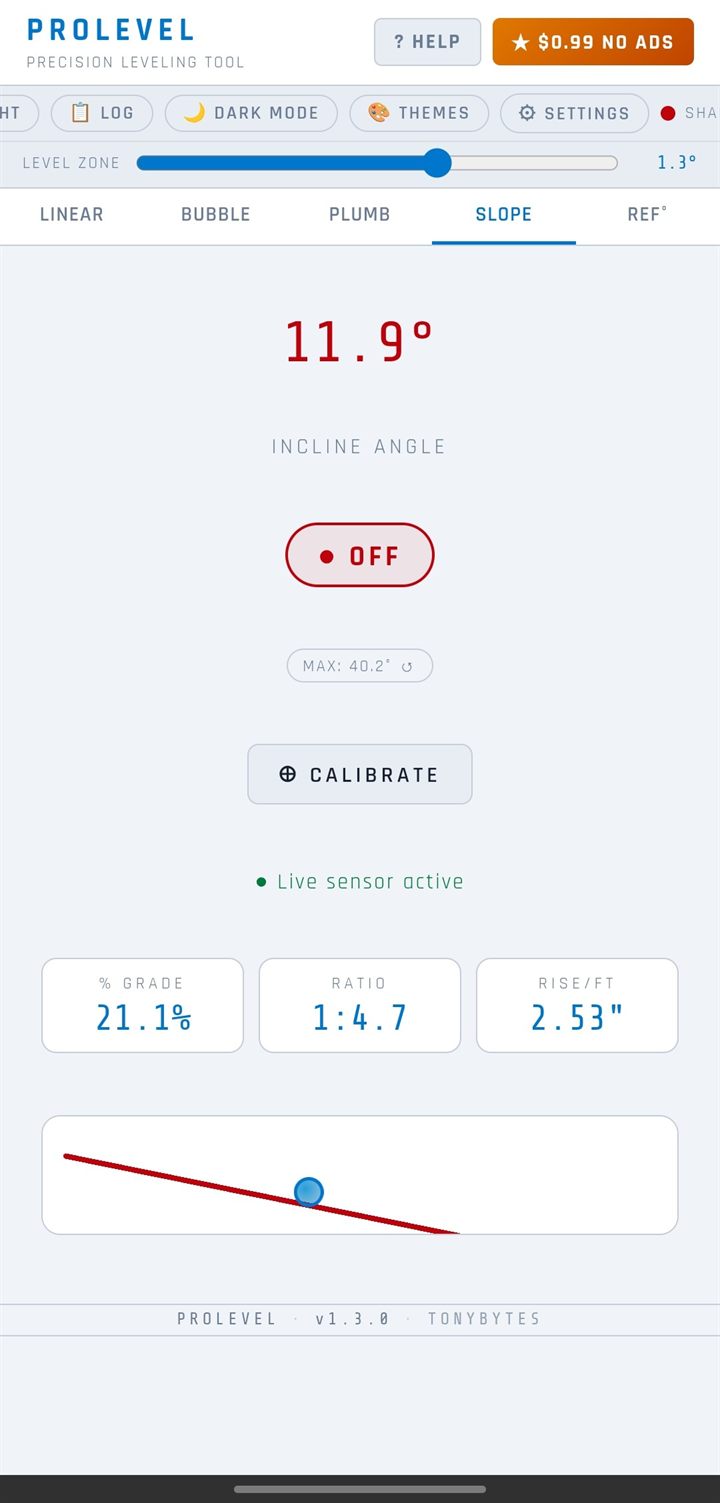Buy the $0.99 No Ads upgrade
Screen dimensions: 720x1503
coord(593,42)
